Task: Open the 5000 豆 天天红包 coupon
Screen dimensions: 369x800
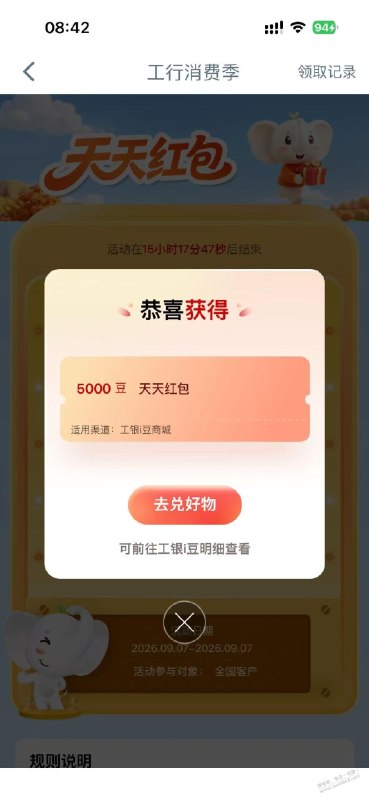Action: tap(185, 399)
